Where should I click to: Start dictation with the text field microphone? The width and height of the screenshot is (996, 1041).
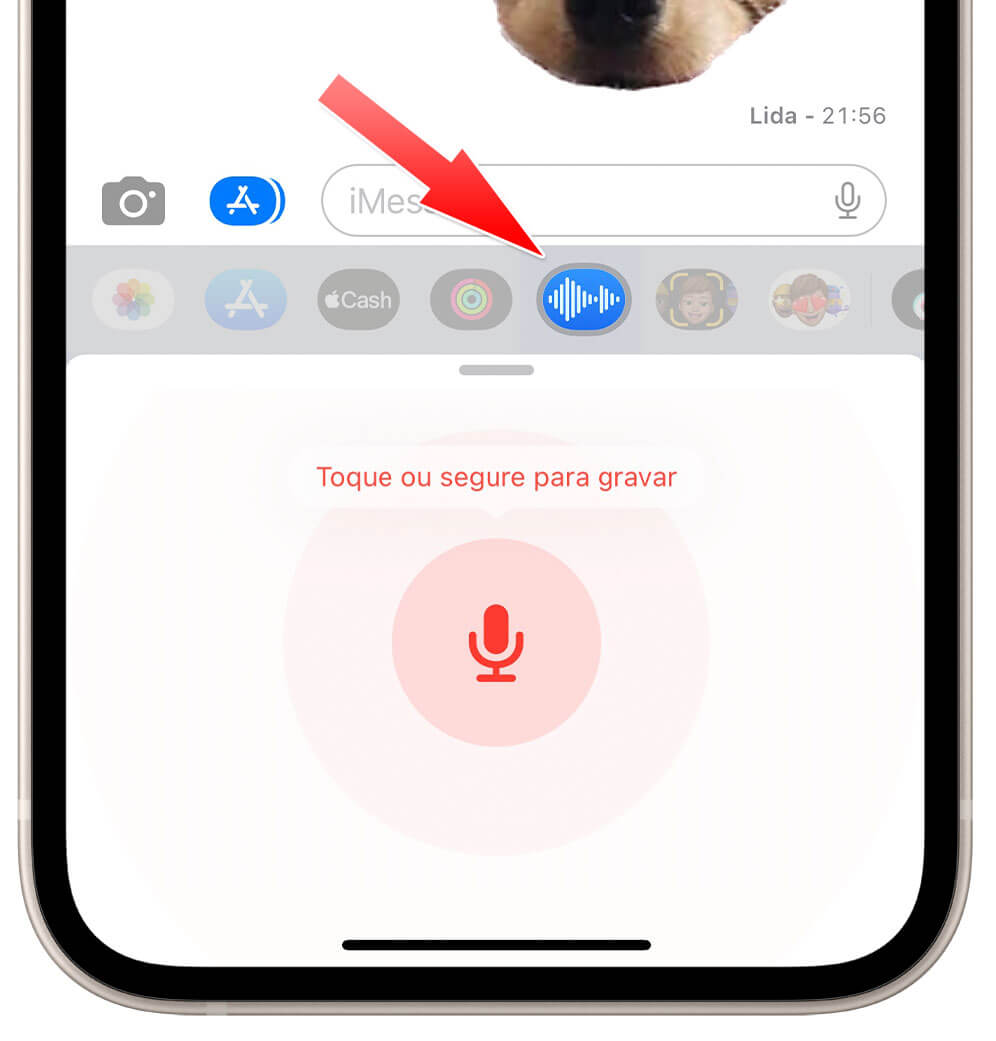tap(847, 201)
